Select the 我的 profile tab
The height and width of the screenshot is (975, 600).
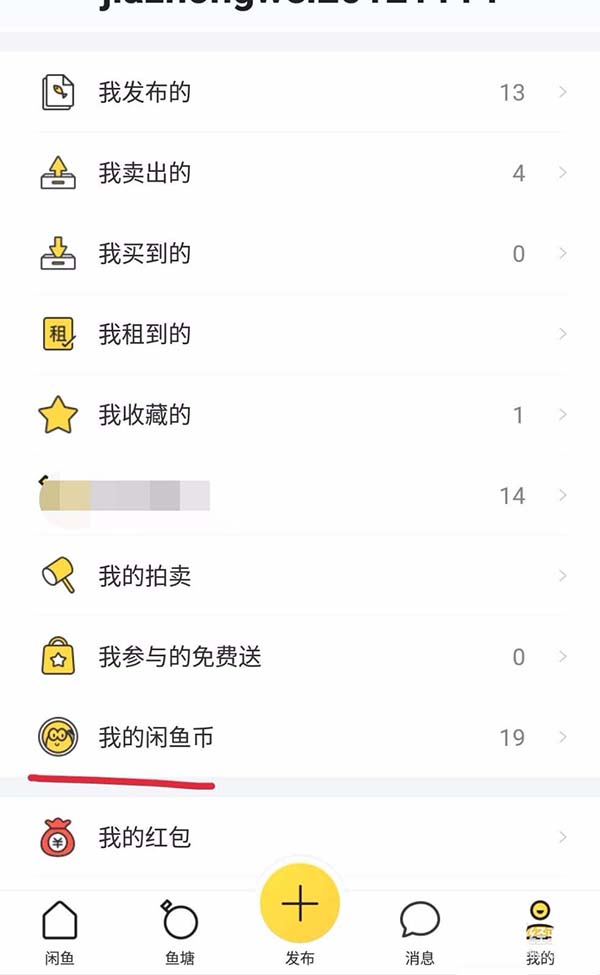coord(540,930)
